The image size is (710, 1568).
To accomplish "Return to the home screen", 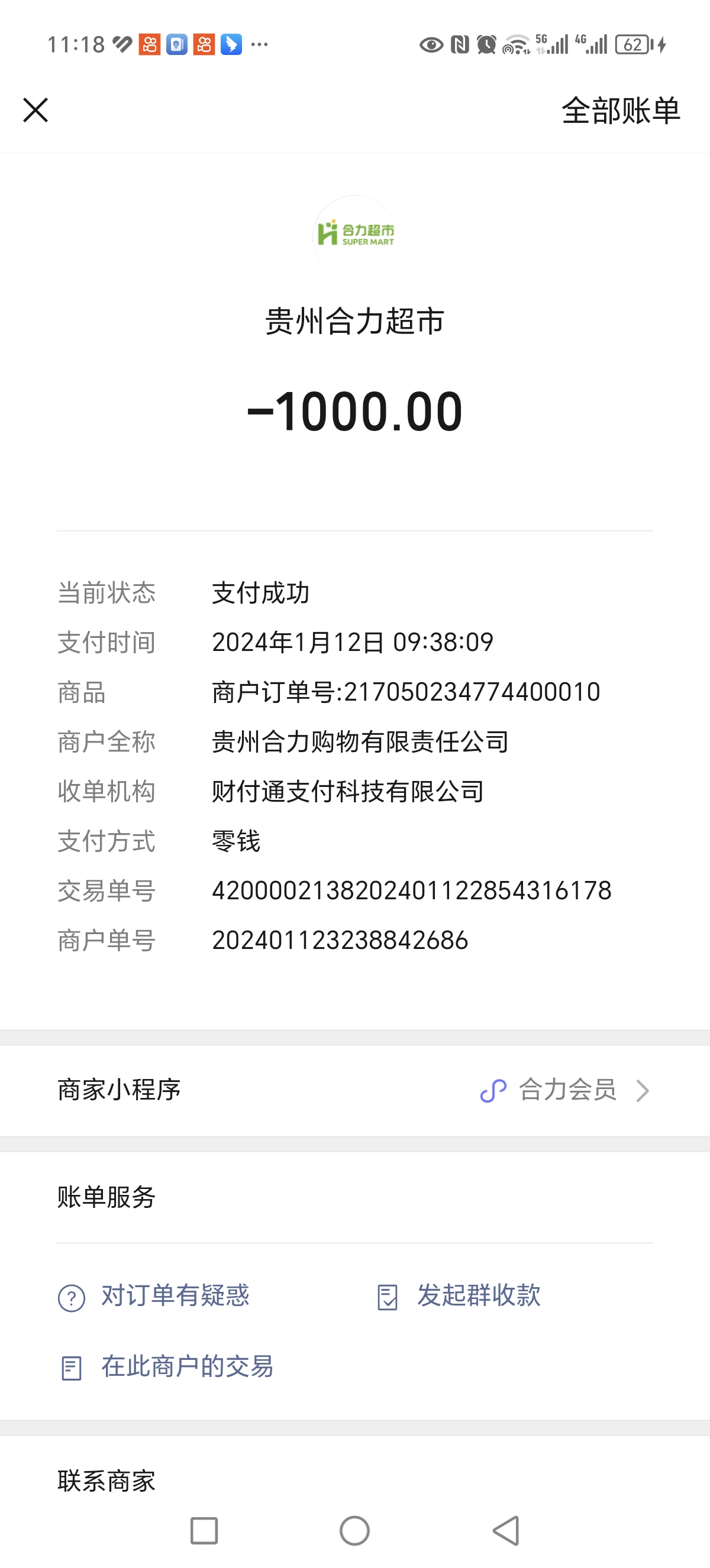I will [x=354, y=1531].
